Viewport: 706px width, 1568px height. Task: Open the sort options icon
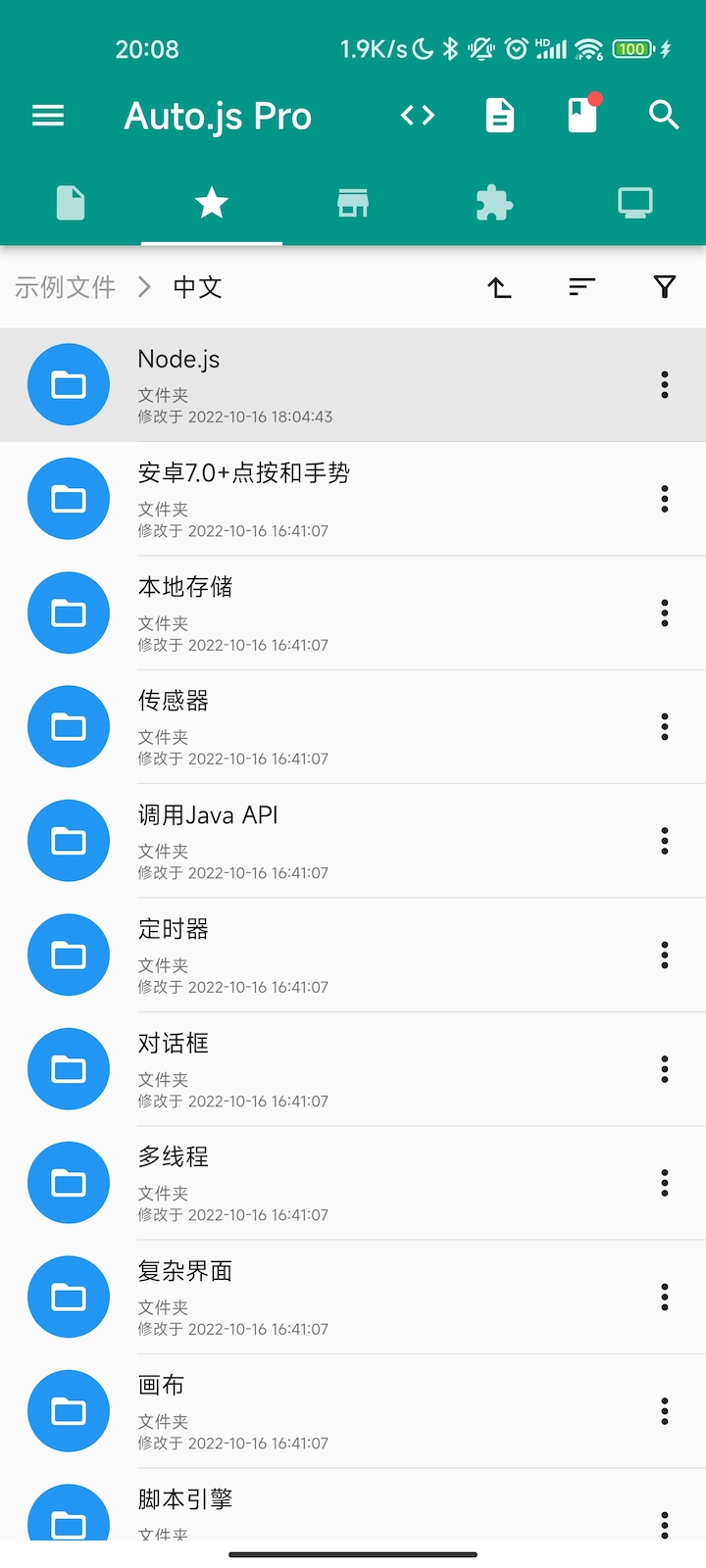581,287
